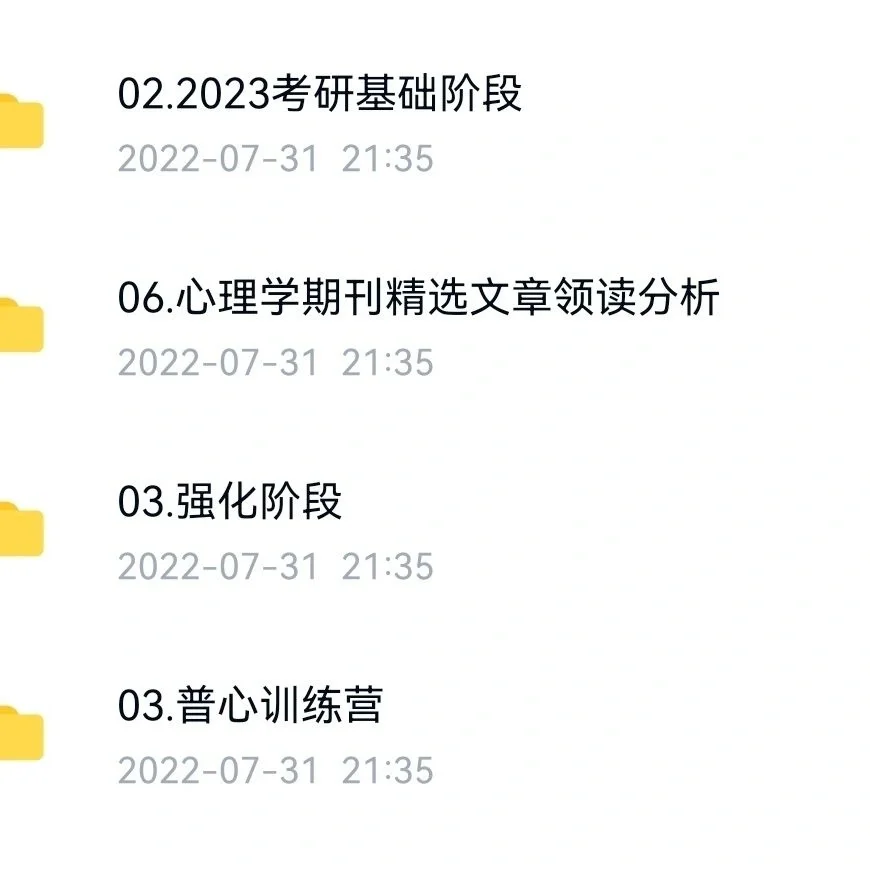Viewport: 870px width, 870px height.
Task: Open the 03.强化阶段 folder
Action: point(230,502)
